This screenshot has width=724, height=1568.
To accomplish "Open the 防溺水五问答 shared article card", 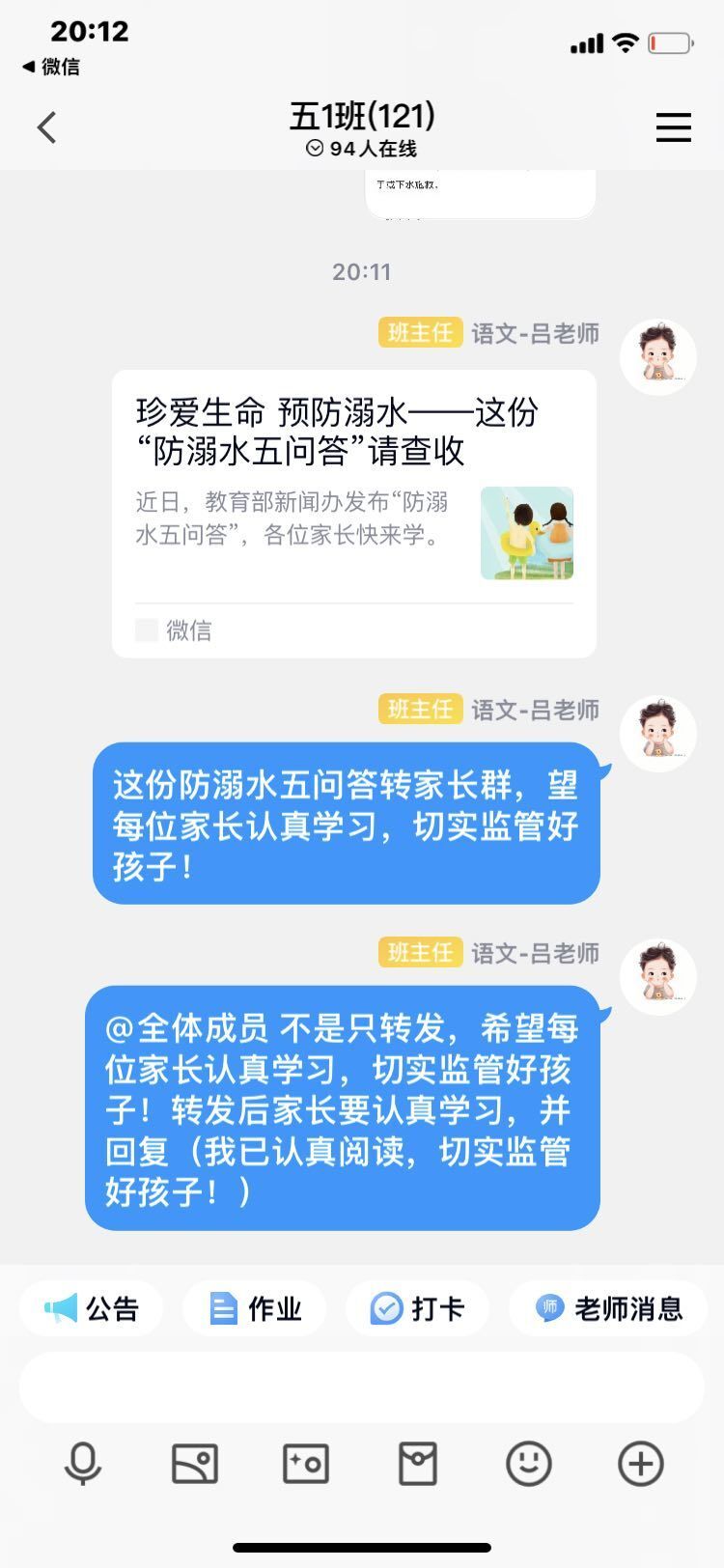I will coord(354,514).
